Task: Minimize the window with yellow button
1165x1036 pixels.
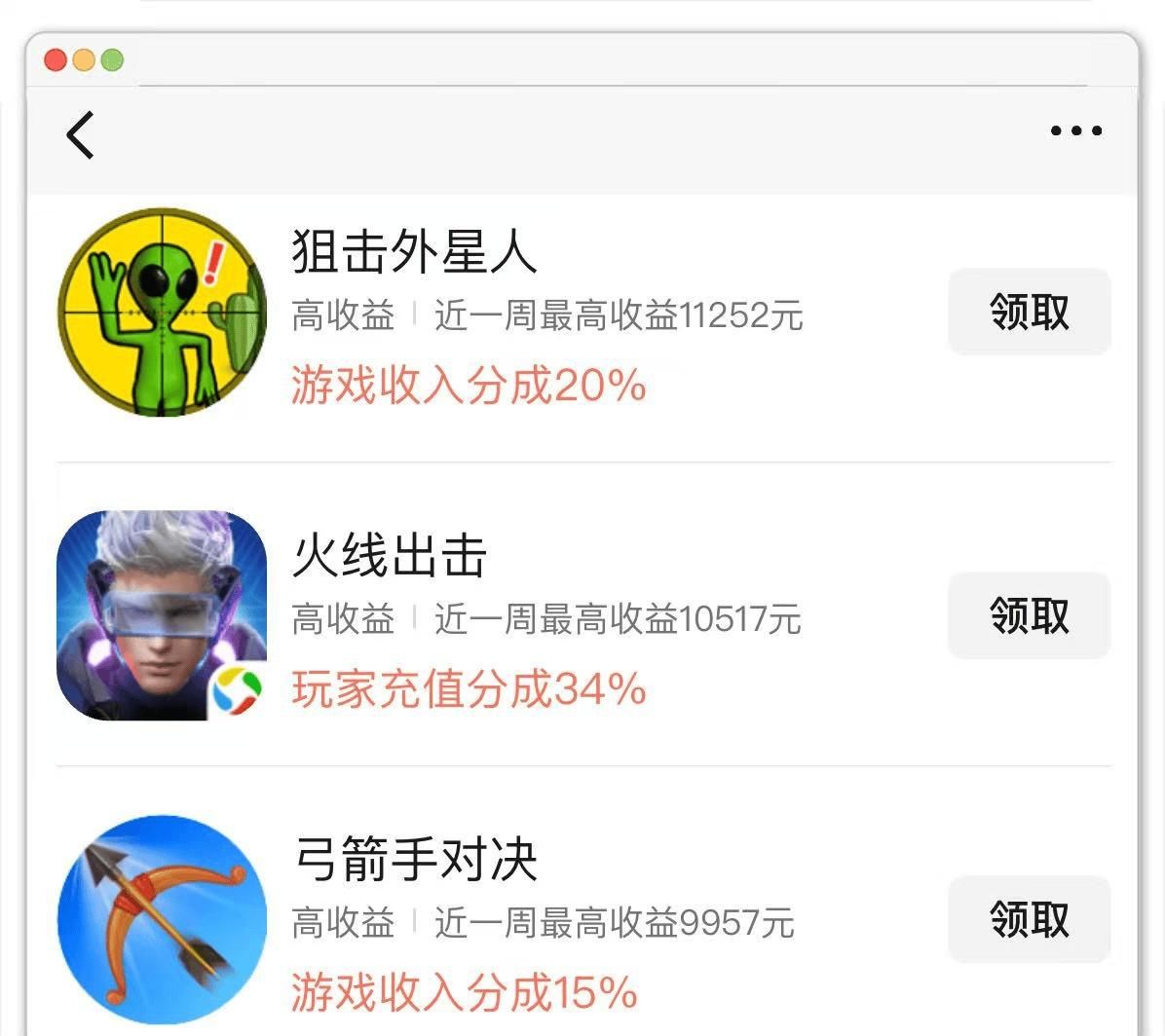Action: pyautogui.click(x=84, y=60)
